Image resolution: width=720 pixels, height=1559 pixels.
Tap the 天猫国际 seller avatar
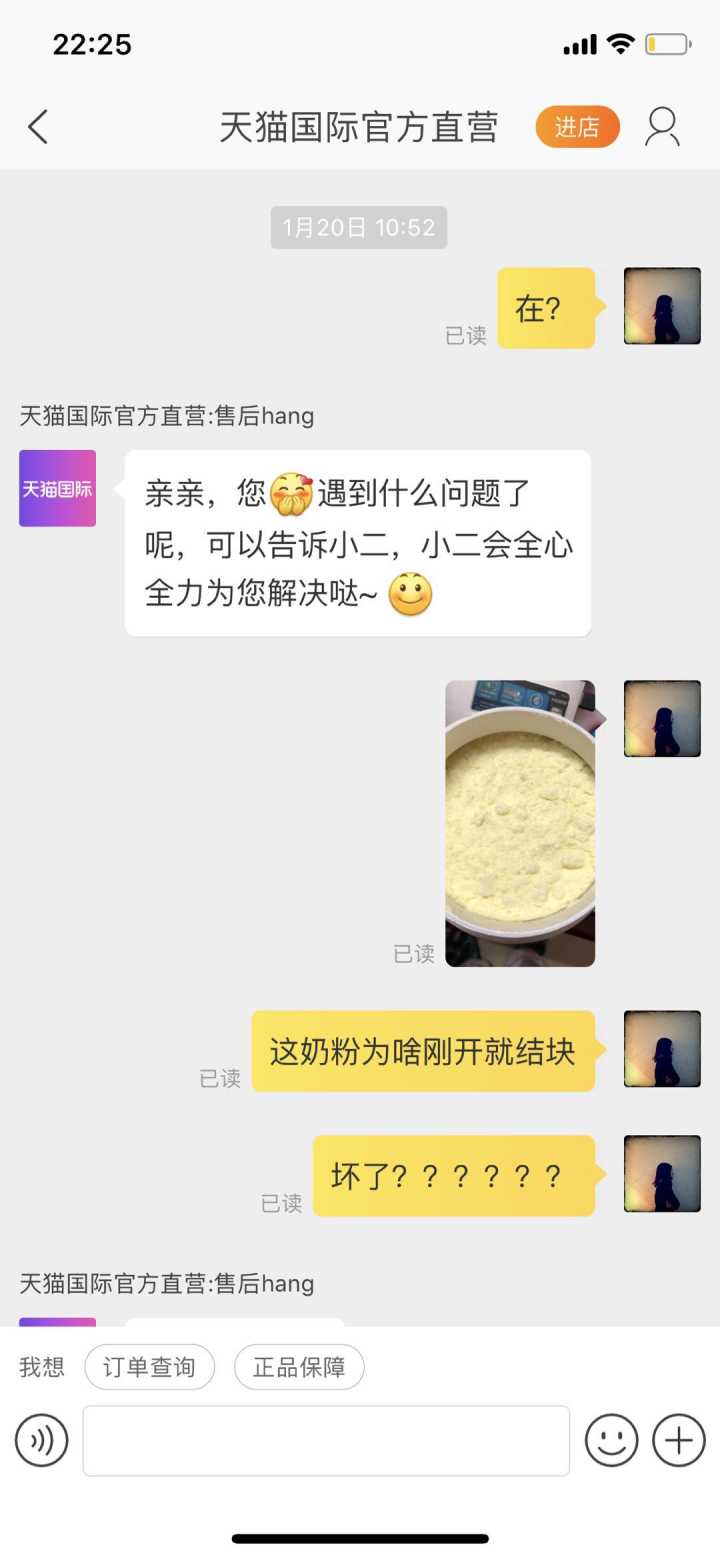point(57,488)
